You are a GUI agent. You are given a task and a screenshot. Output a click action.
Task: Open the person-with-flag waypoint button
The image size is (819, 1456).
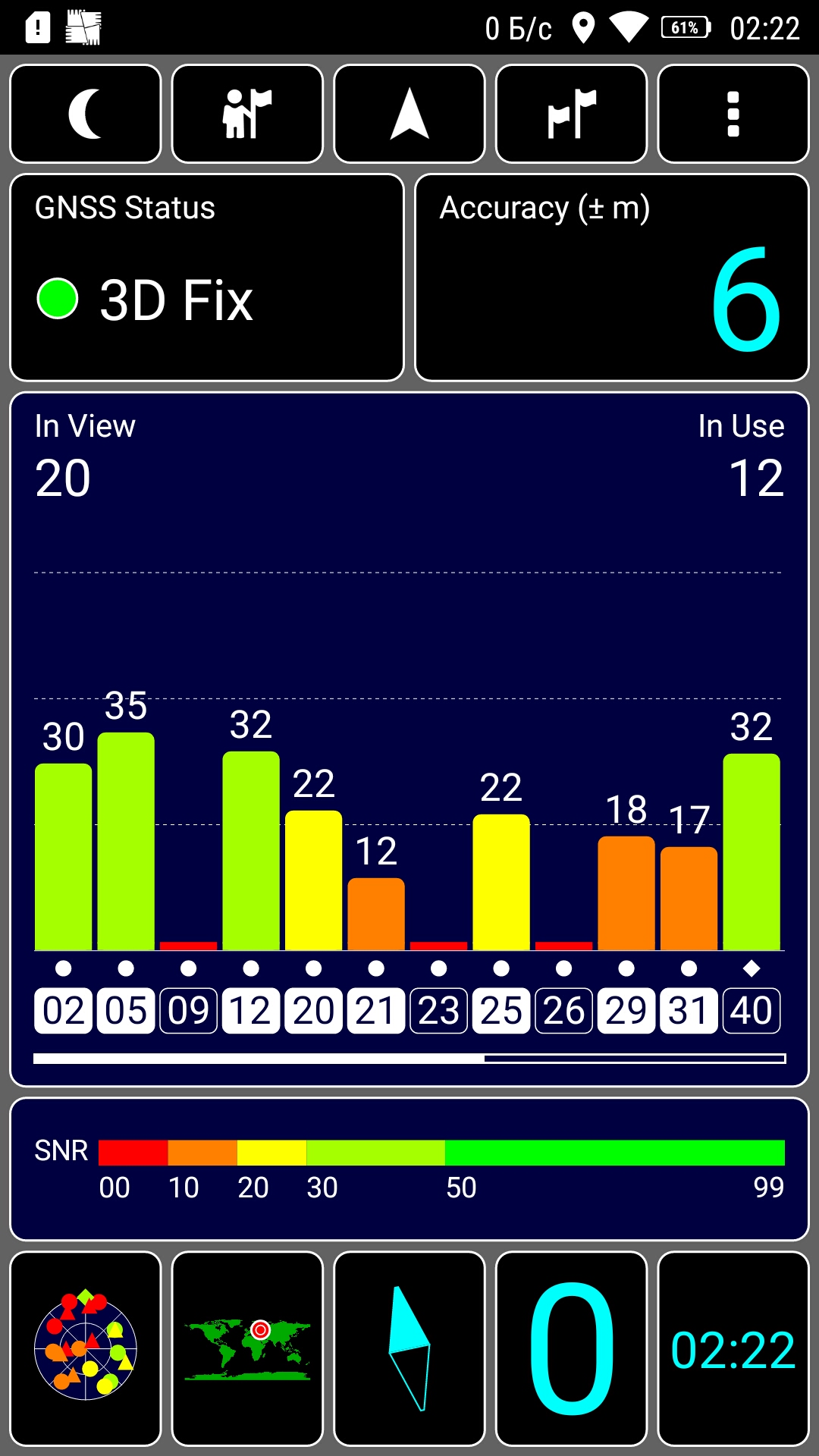(247, 114)
